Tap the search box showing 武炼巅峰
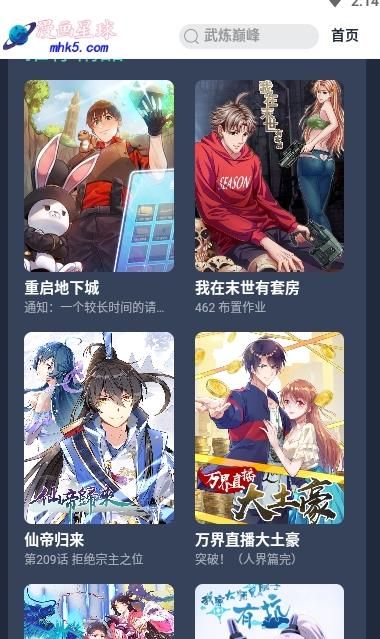Image resolution: width=380 pixels, height=639 pixels. [x=248, y=36]
